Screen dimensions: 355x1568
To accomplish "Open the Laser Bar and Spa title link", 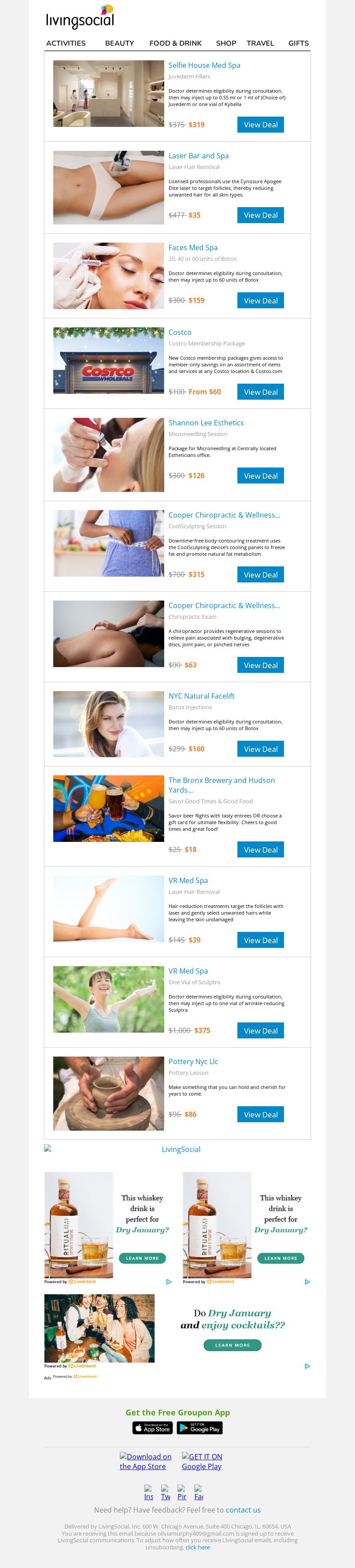I will 198,156.
